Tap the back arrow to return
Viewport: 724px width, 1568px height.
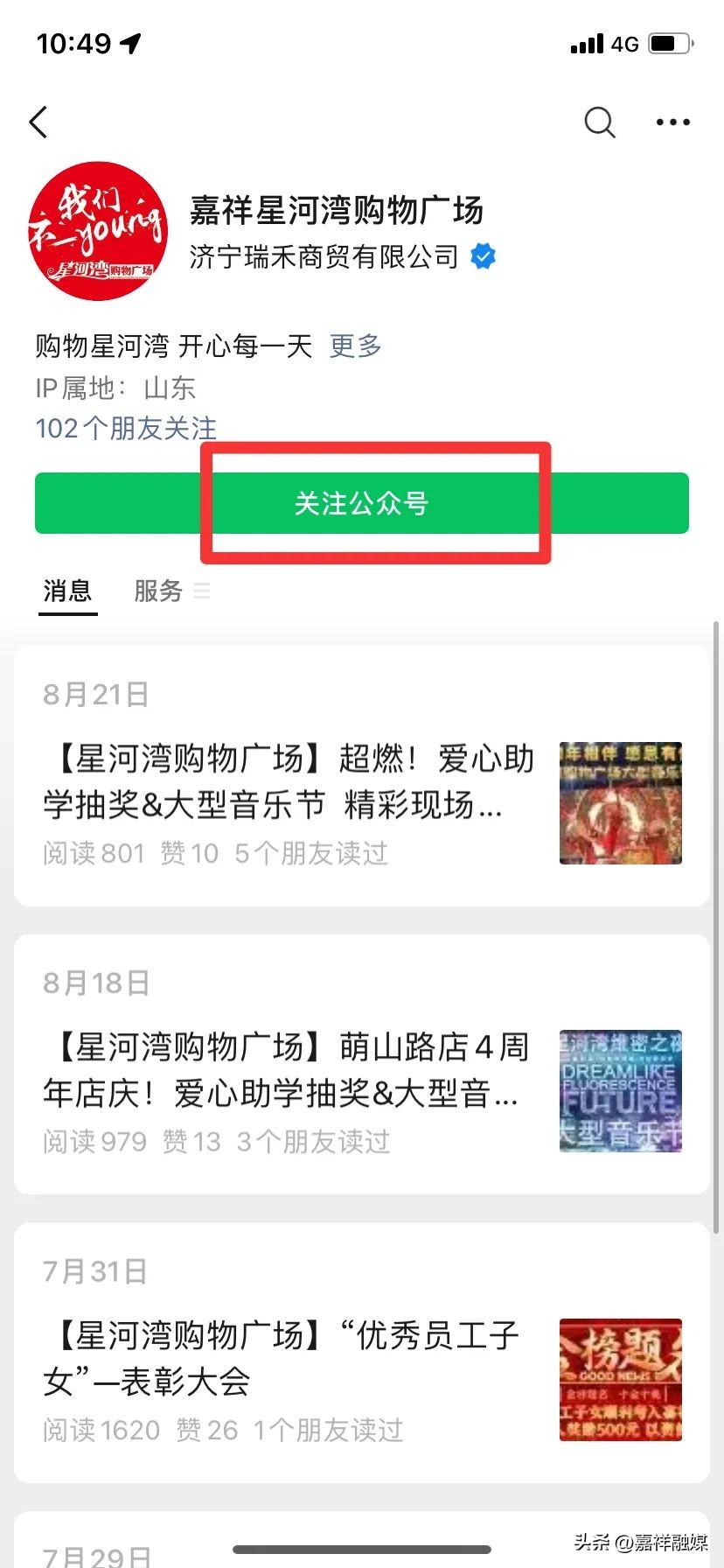[37, 122]
